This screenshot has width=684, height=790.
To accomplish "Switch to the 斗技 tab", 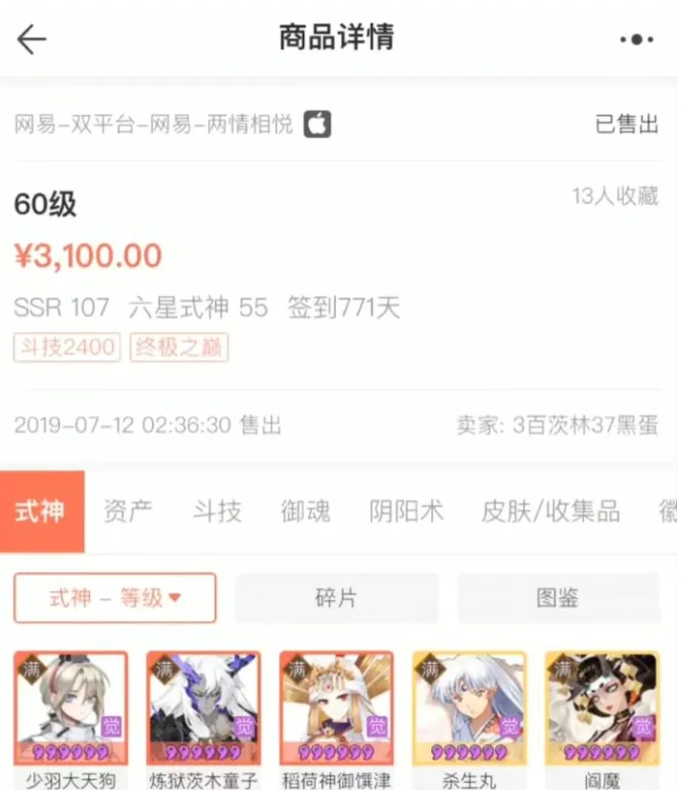I will click(x=217, y=512).
